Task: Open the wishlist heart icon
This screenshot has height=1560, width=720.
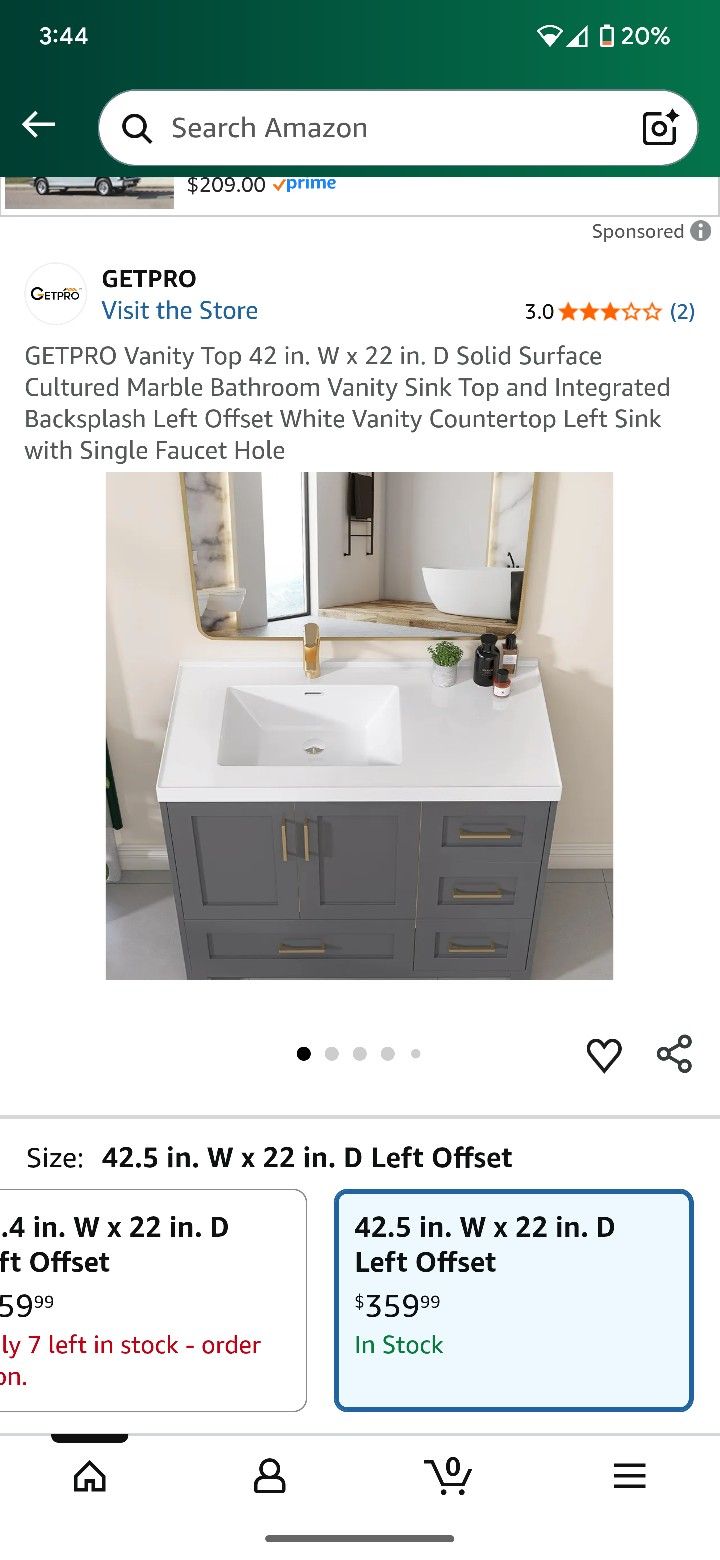Action: tap(604, 1053)
